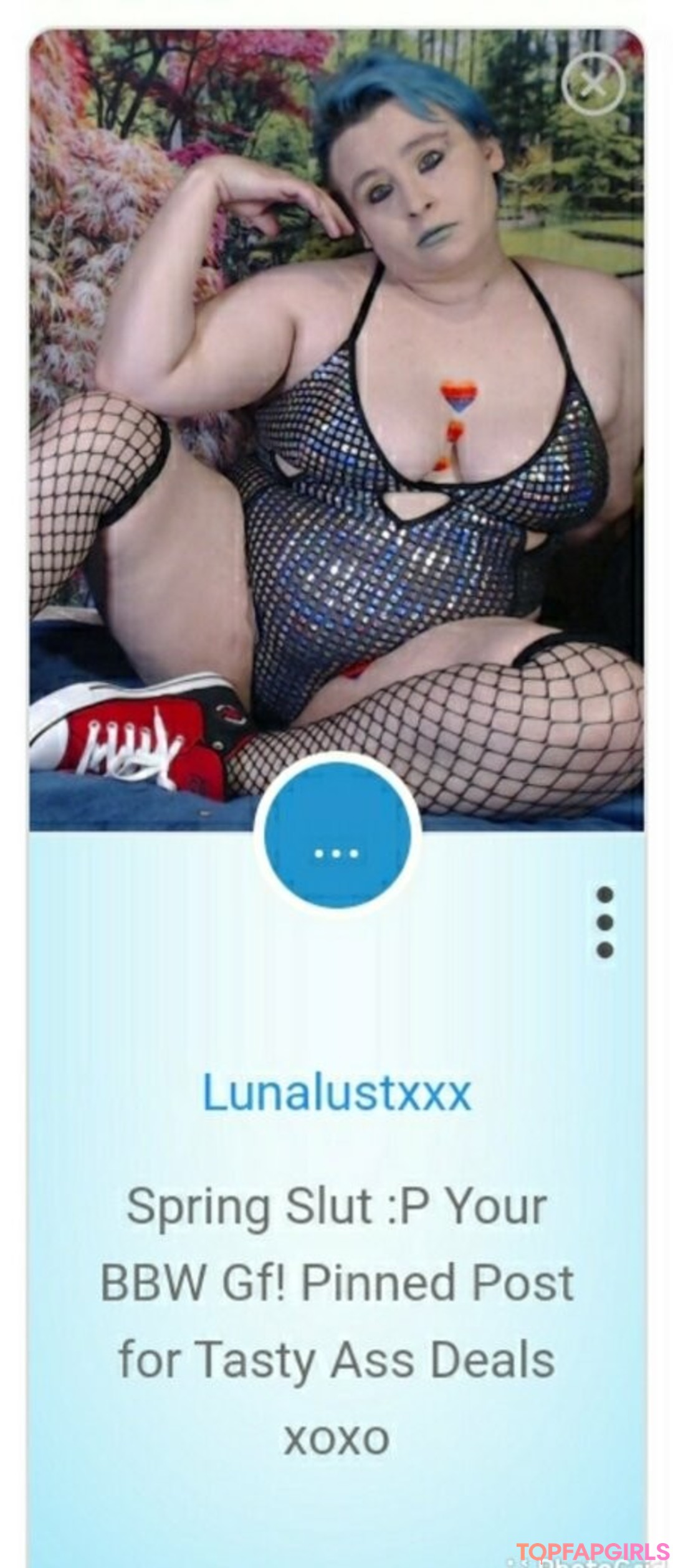Close the profile card
The image size is (673, 1568).
click(x=593, y=83)
